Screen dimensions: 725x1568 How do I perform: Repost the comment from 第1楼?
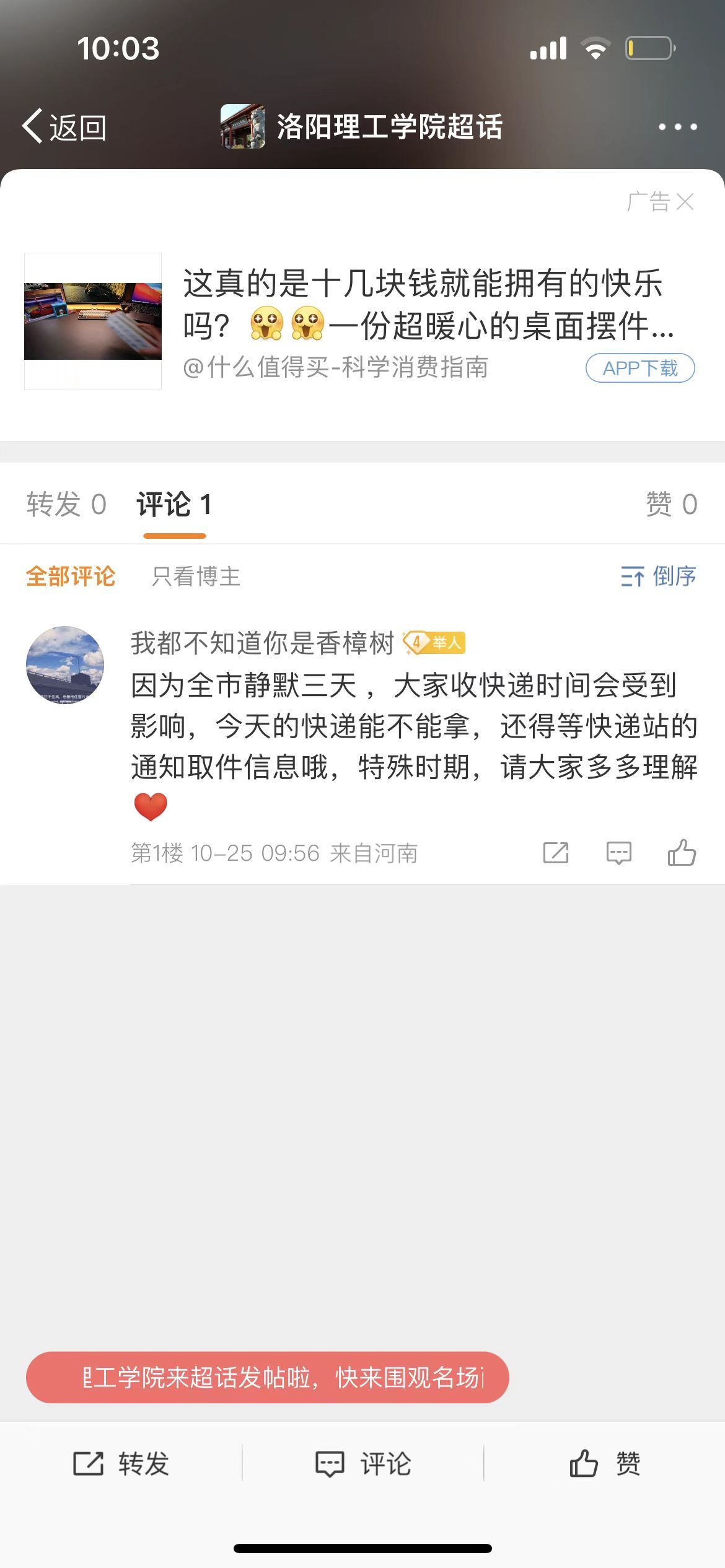pyautogui.click(x=556, y=853)
